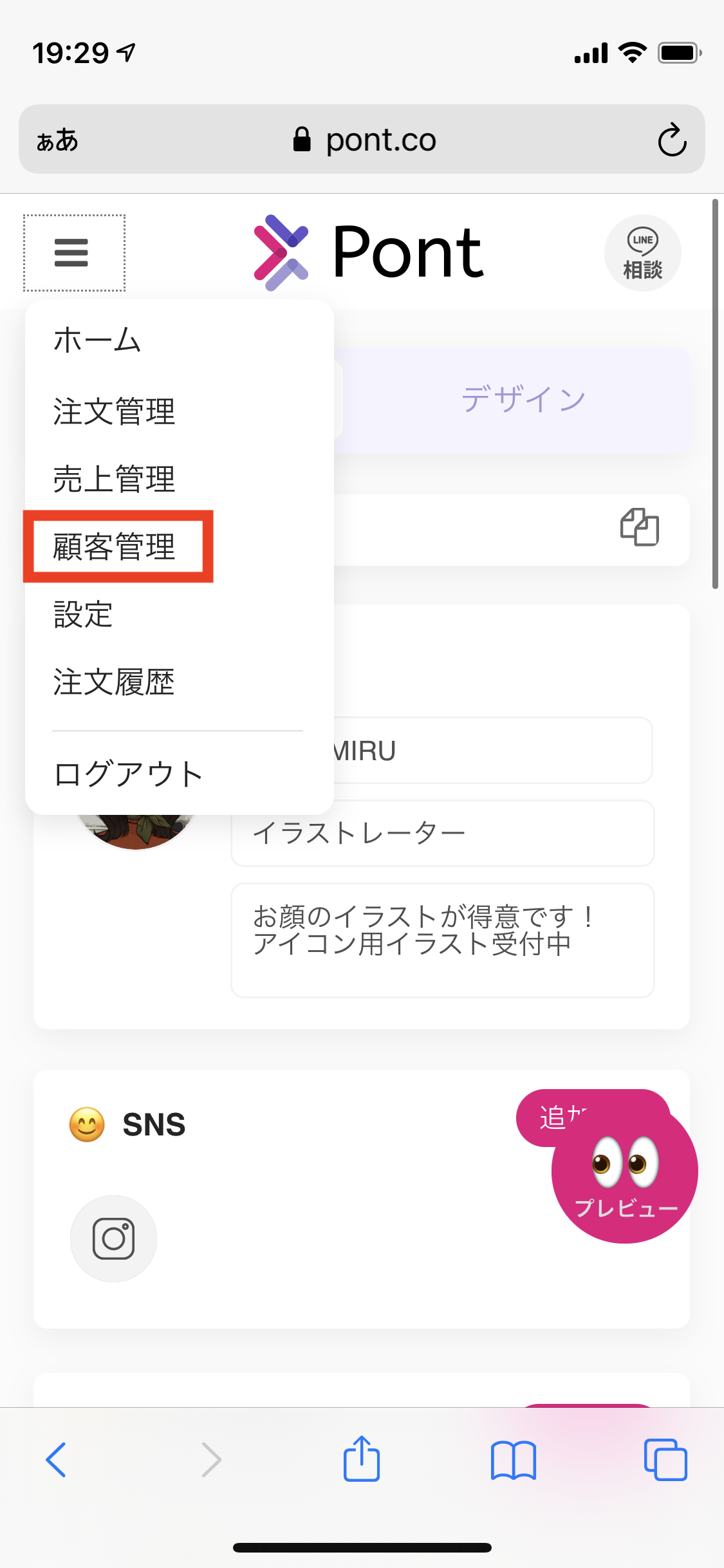
Task: Open Safari share sheet
Action: pyautogui.click(x=361, y=1459)
